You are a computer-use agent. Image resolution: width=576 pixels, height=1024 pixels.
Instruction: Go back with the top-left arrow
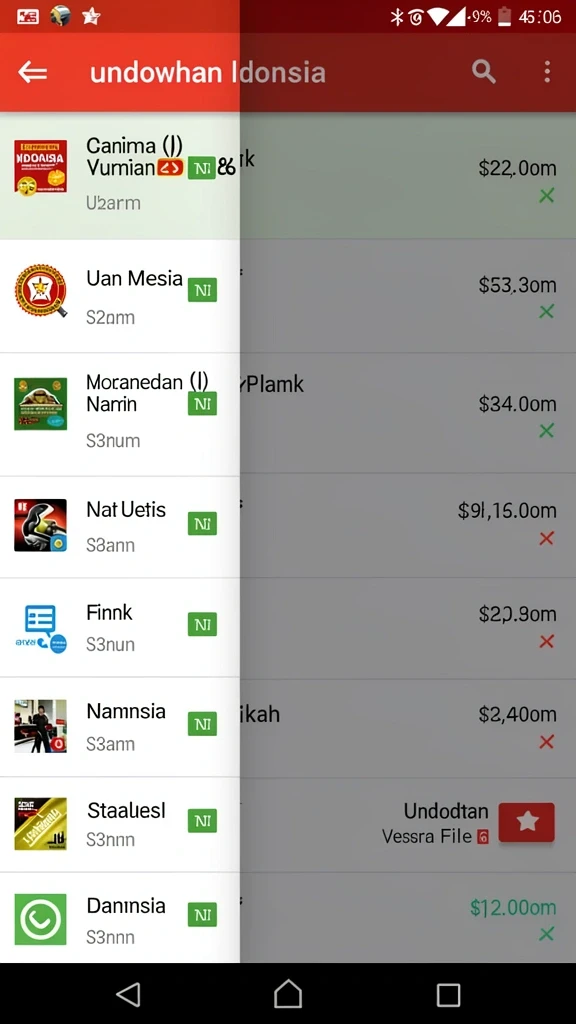coord(33,72)
